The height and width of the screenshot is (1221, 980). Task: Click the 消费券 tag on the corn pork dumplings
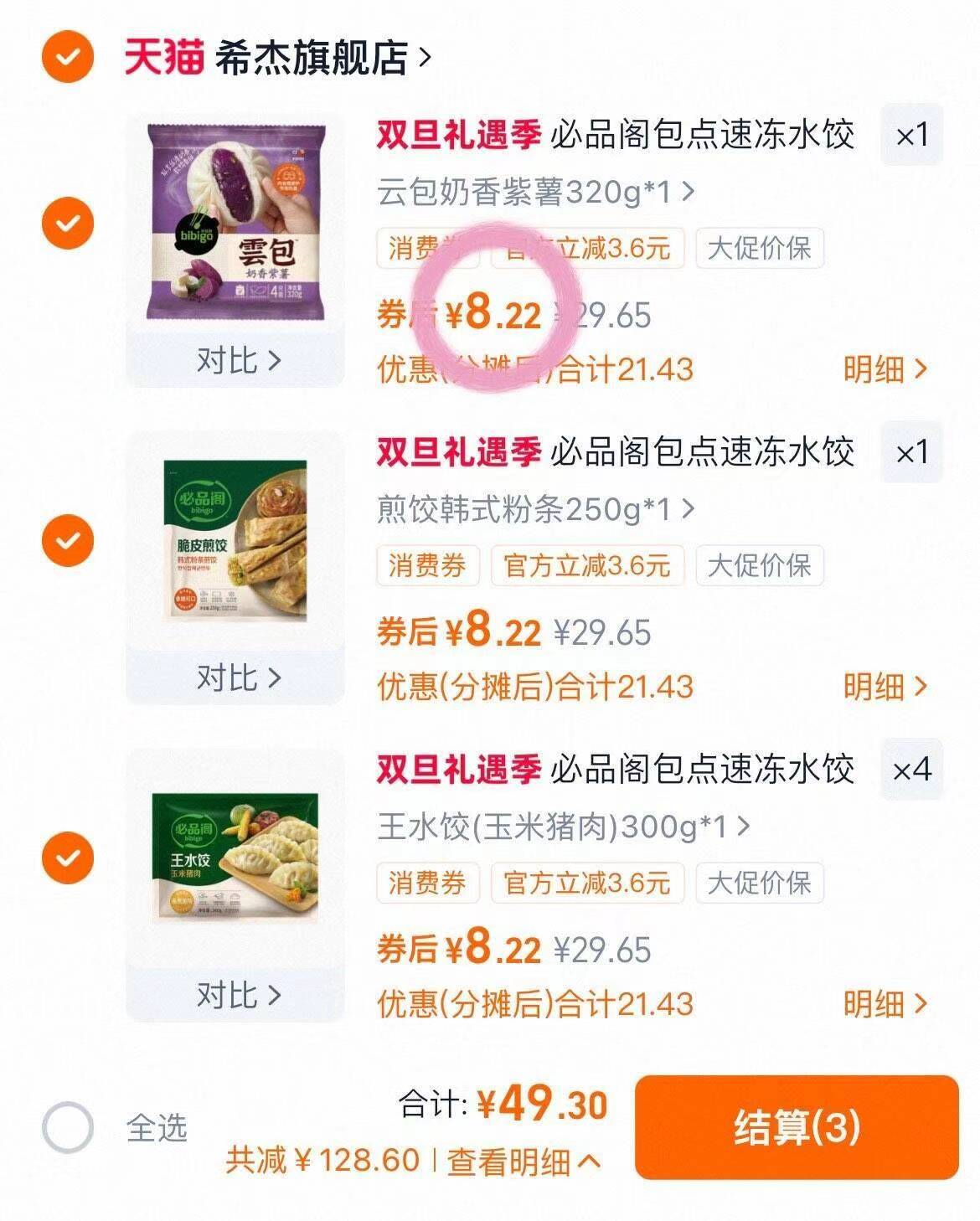coord(427,882)
